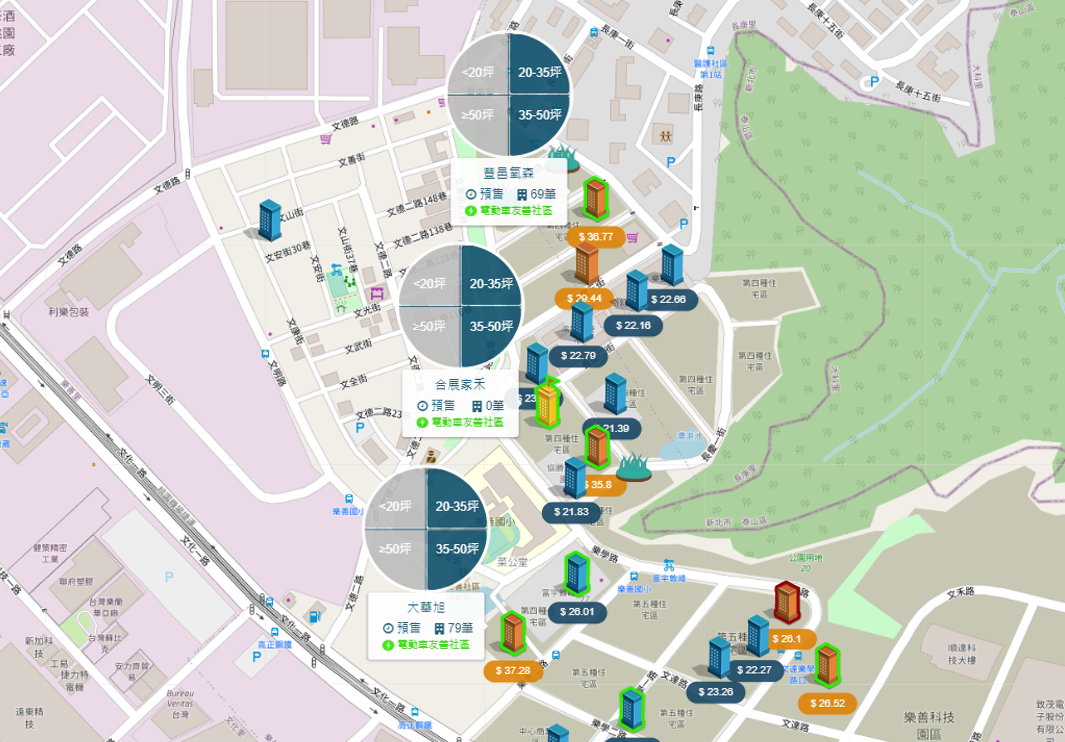The height and width of the screenshot is (742, 1065).
Task: Open the blue building marker near 文山街
Action: pos(269,220)
